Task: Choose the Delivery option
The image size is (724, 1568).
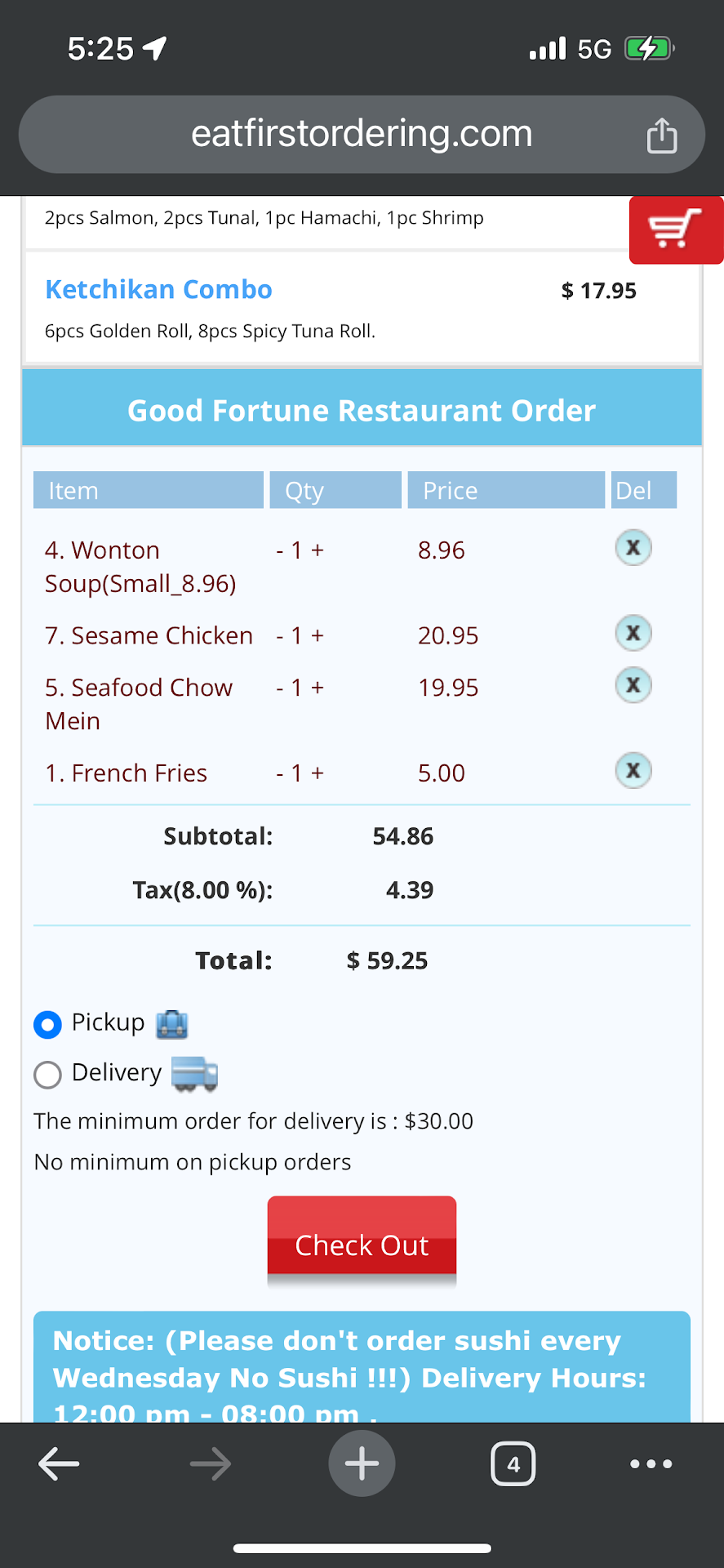Action: (x=48, y=1075)
